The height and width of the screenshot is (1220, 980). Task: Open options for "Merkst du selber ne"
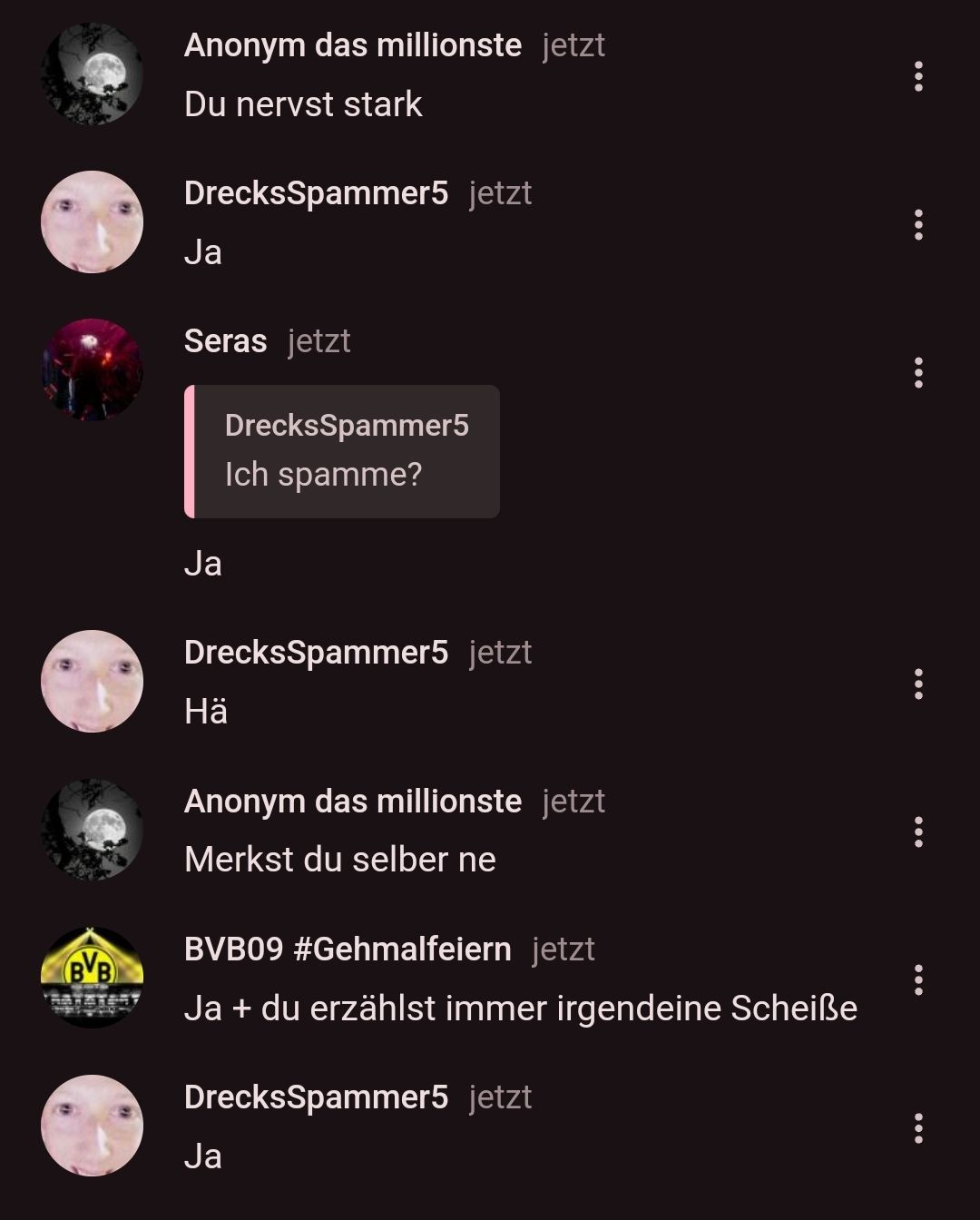918,831
